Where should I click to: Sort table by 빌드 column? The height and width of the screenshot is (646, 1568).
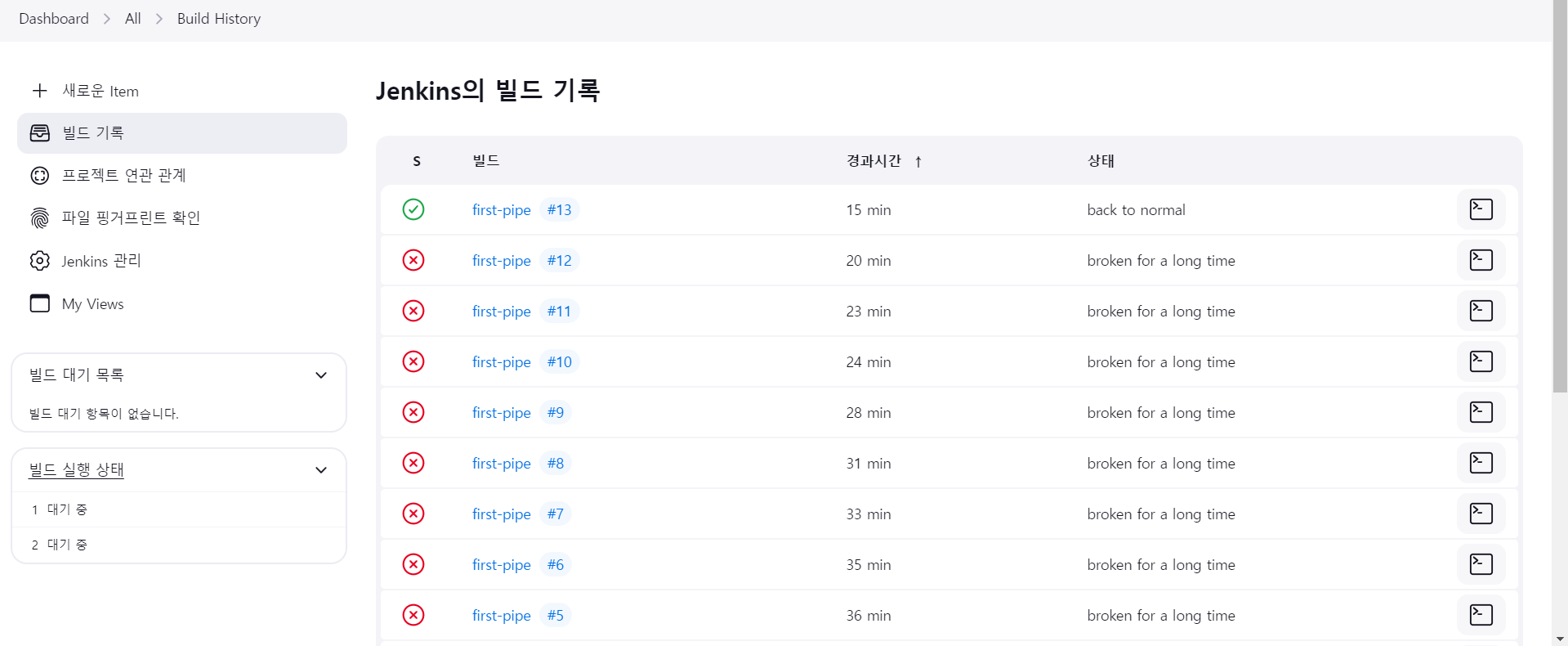point(486,161)
